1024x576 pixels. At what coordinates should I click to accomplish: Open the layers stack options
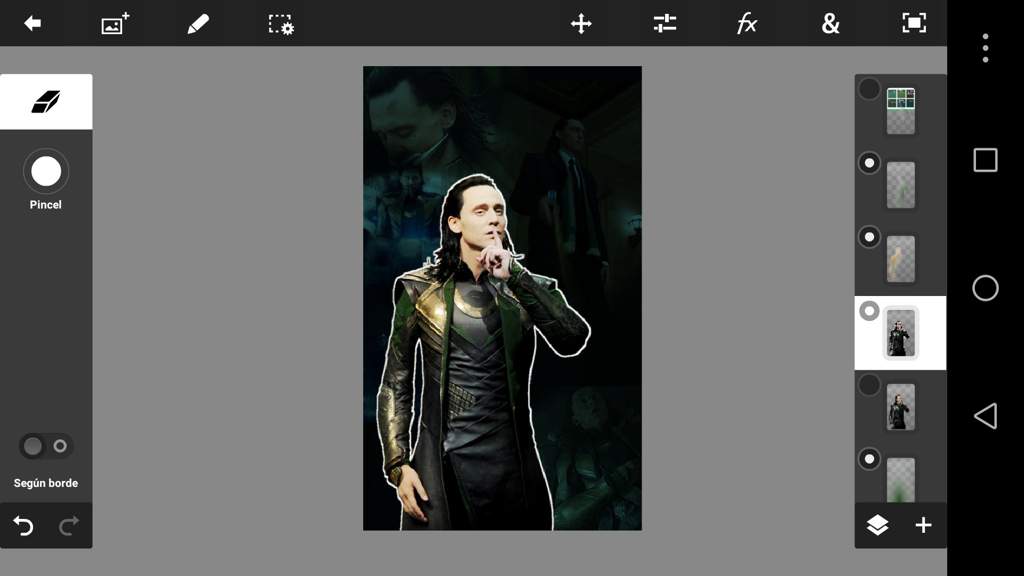tap(877, 525)
